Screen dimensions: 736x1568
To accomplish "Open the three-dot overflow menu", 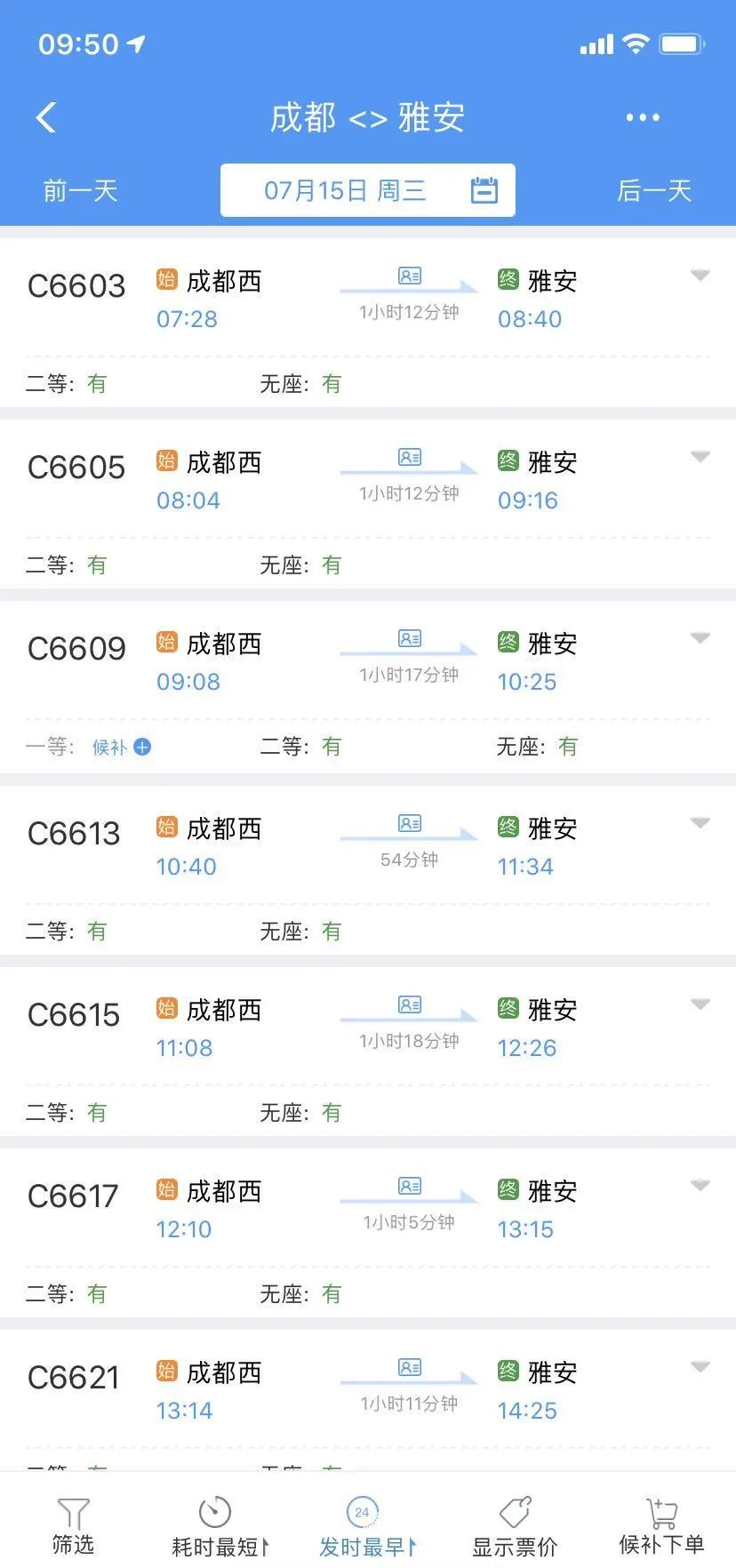I will click(642, 117).
